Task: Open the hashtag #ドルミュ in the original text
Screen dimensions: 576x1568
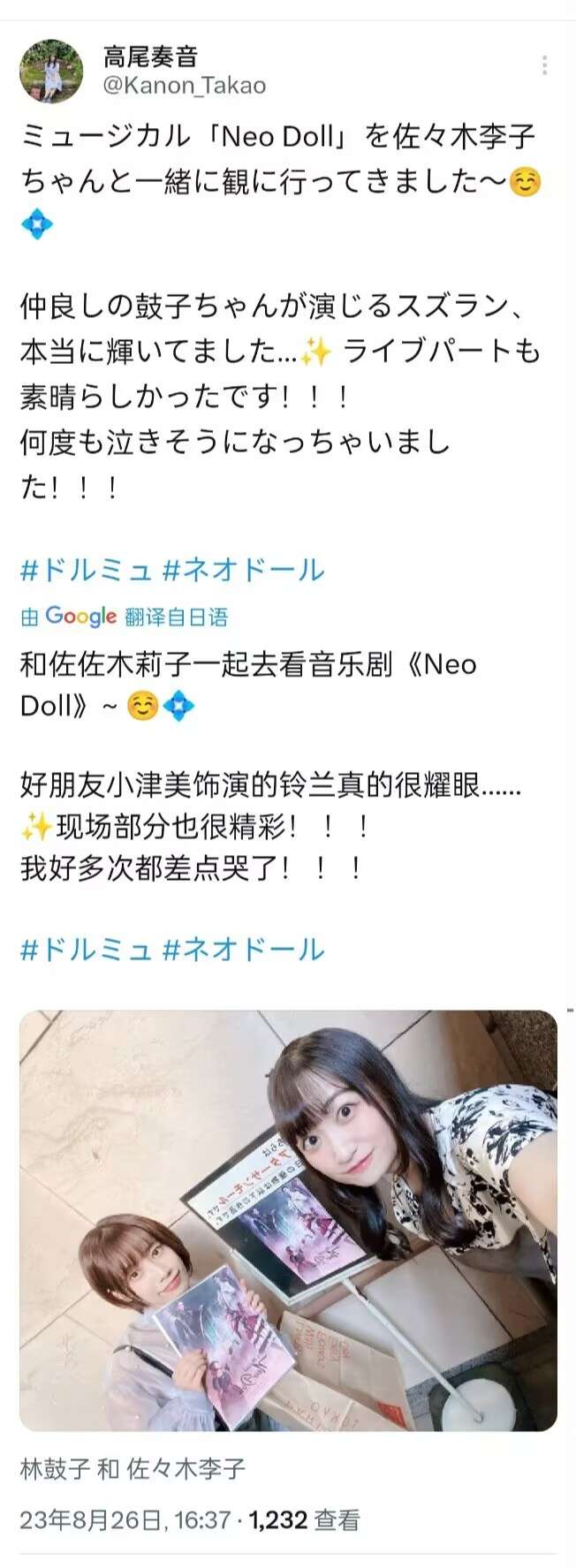Action: (86, 570)
